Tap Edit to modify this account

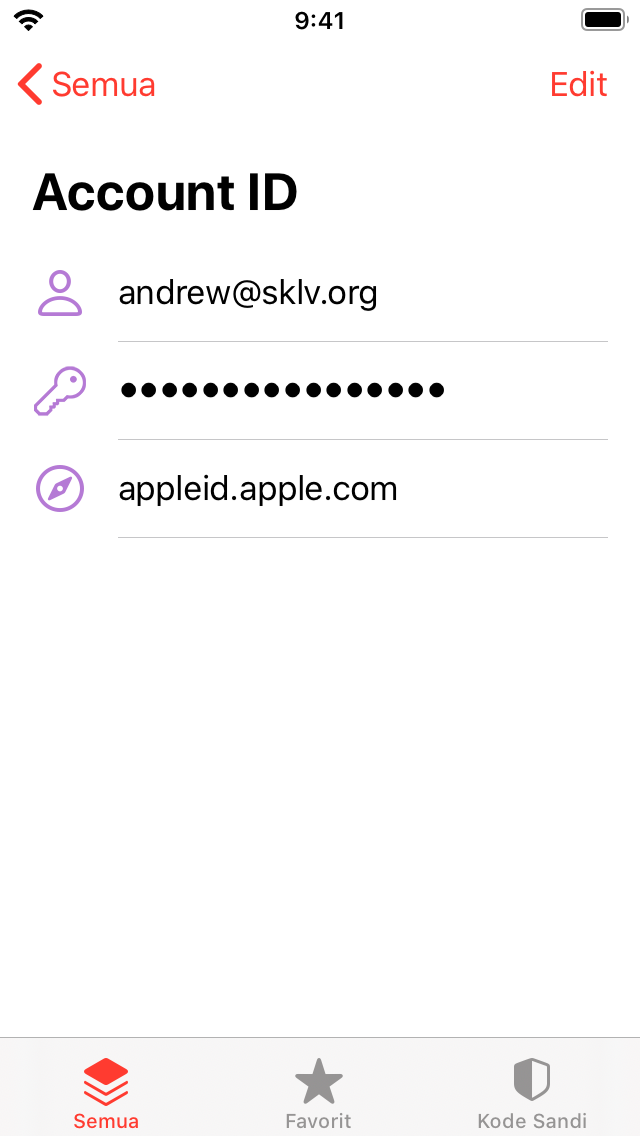coord(578,85)
